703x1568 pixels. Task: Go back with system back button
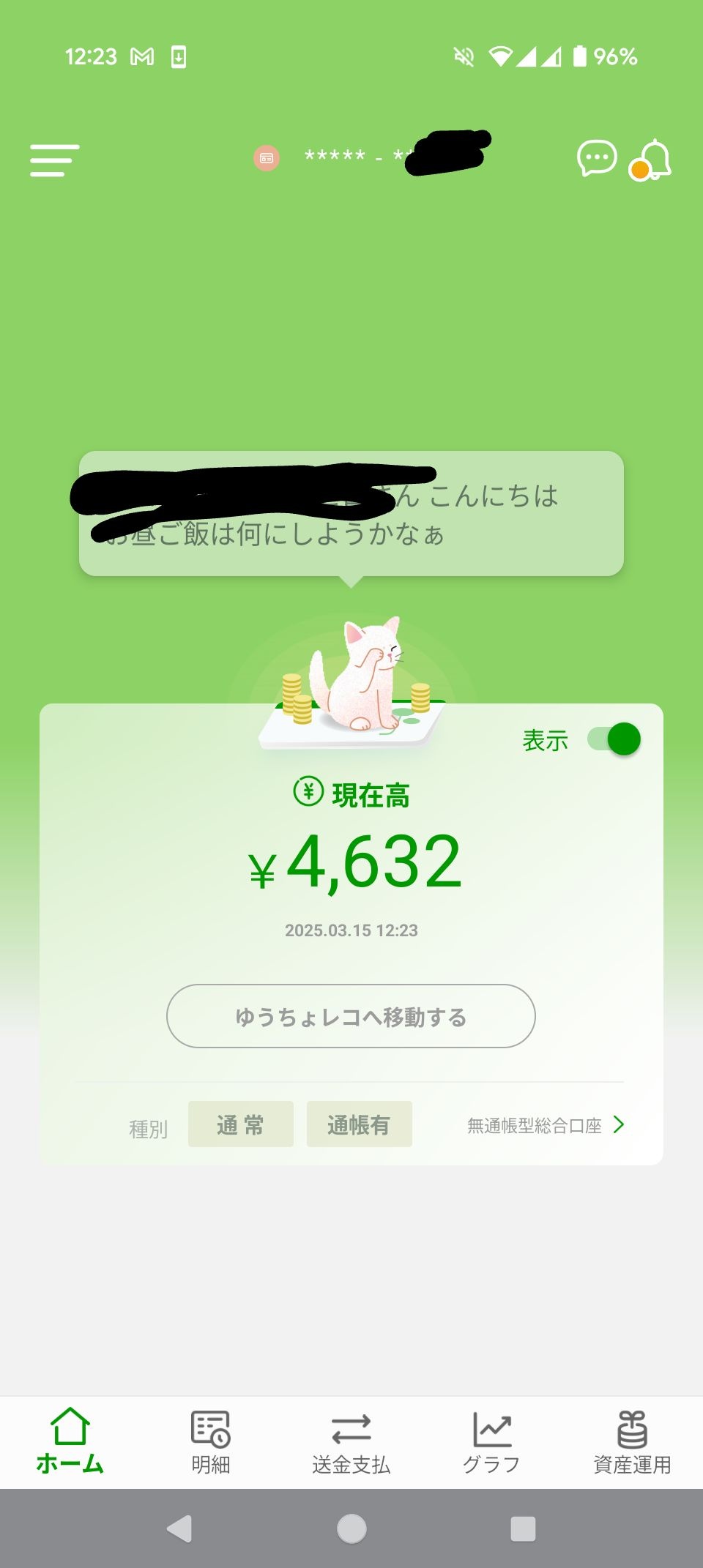coord(179,1528)
